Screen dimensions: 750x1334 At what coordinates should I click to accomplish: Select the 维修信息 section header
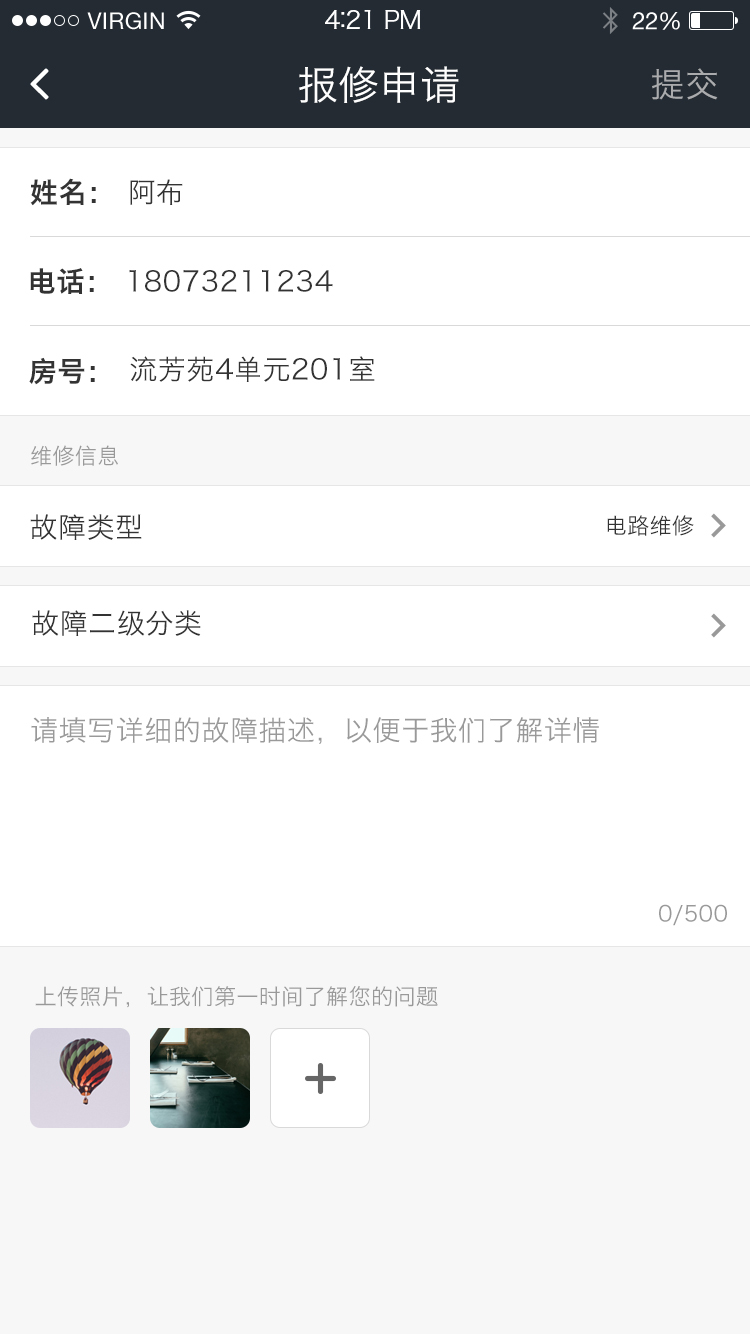74,455
